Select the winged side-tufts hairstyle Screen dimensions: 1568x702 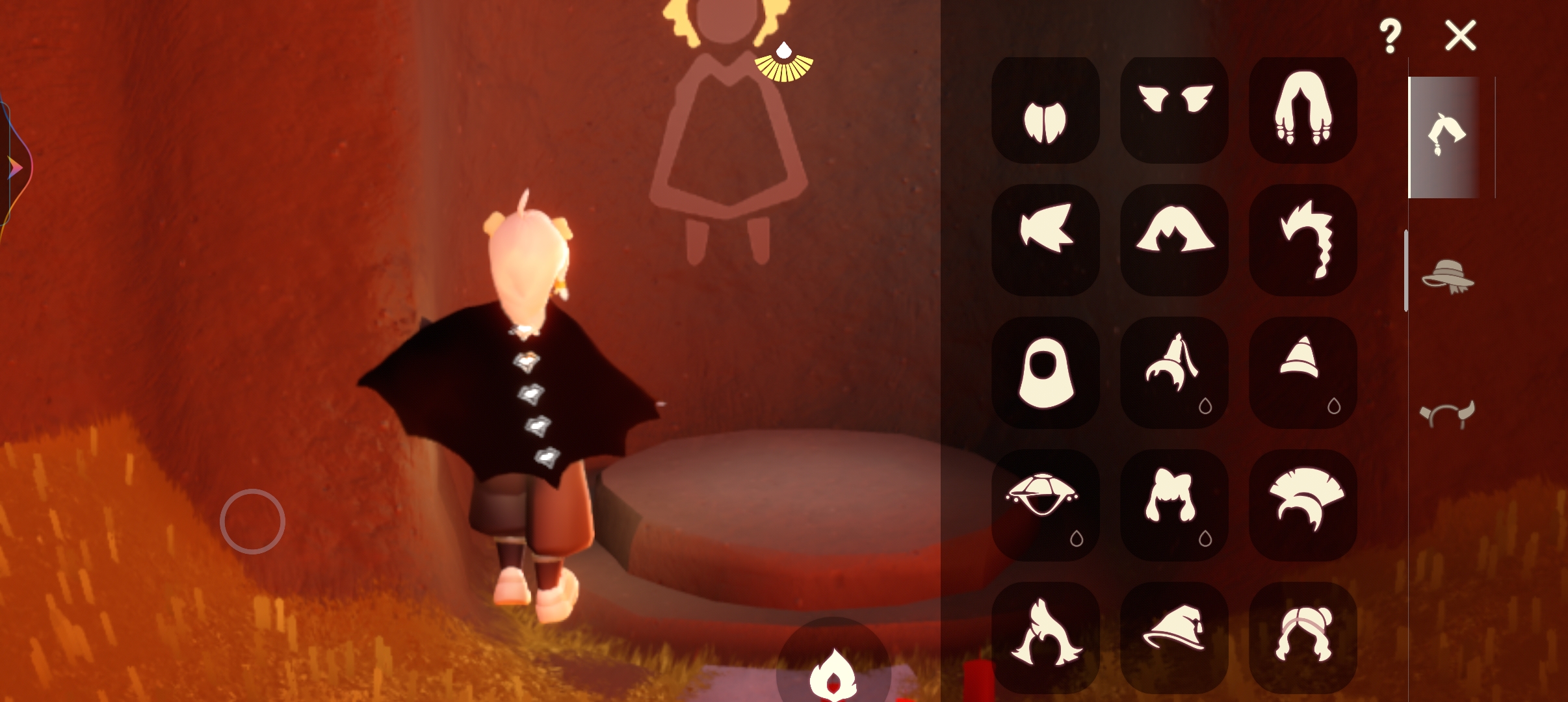pyautogui.click(x=1174, y=109)
